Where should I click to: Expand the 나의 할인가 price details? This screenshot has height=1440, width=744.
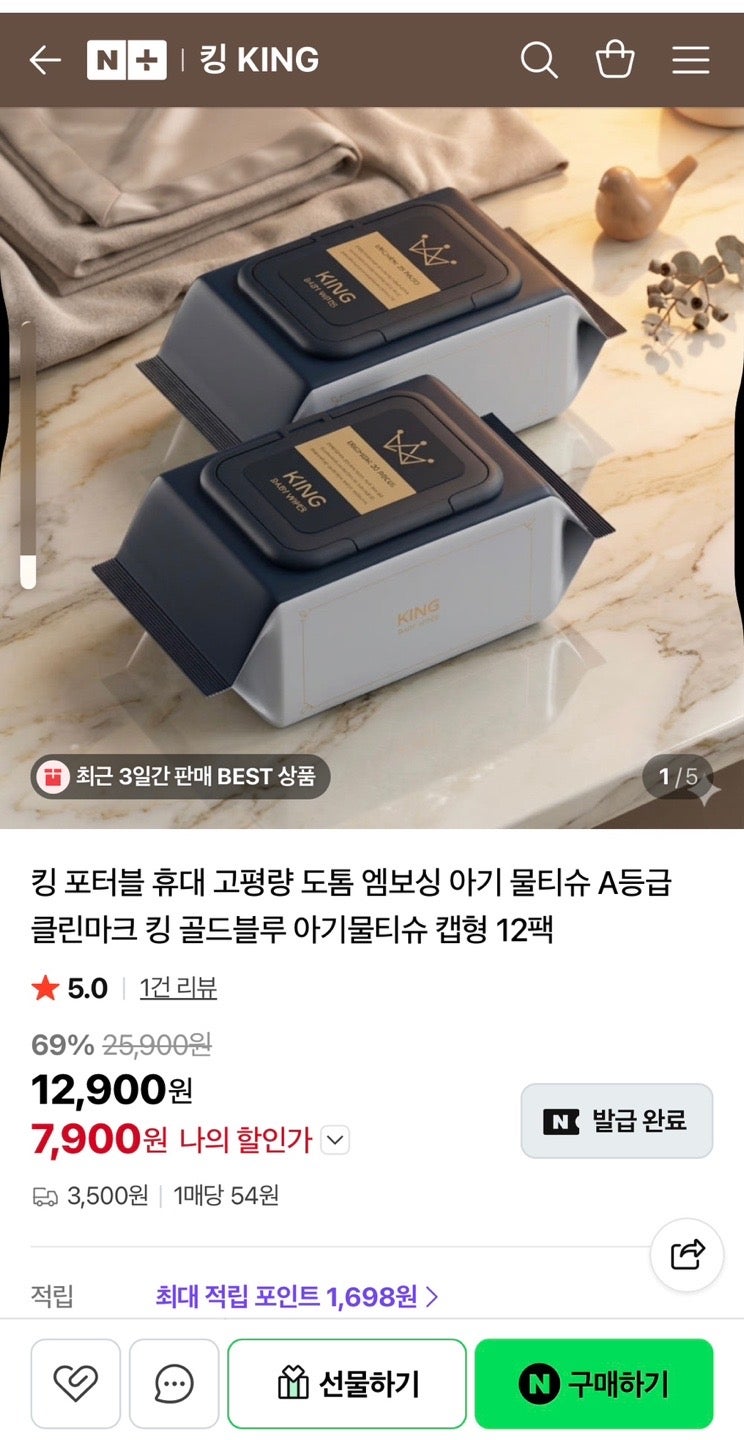pyautogui.click(x=336, y=1140)
